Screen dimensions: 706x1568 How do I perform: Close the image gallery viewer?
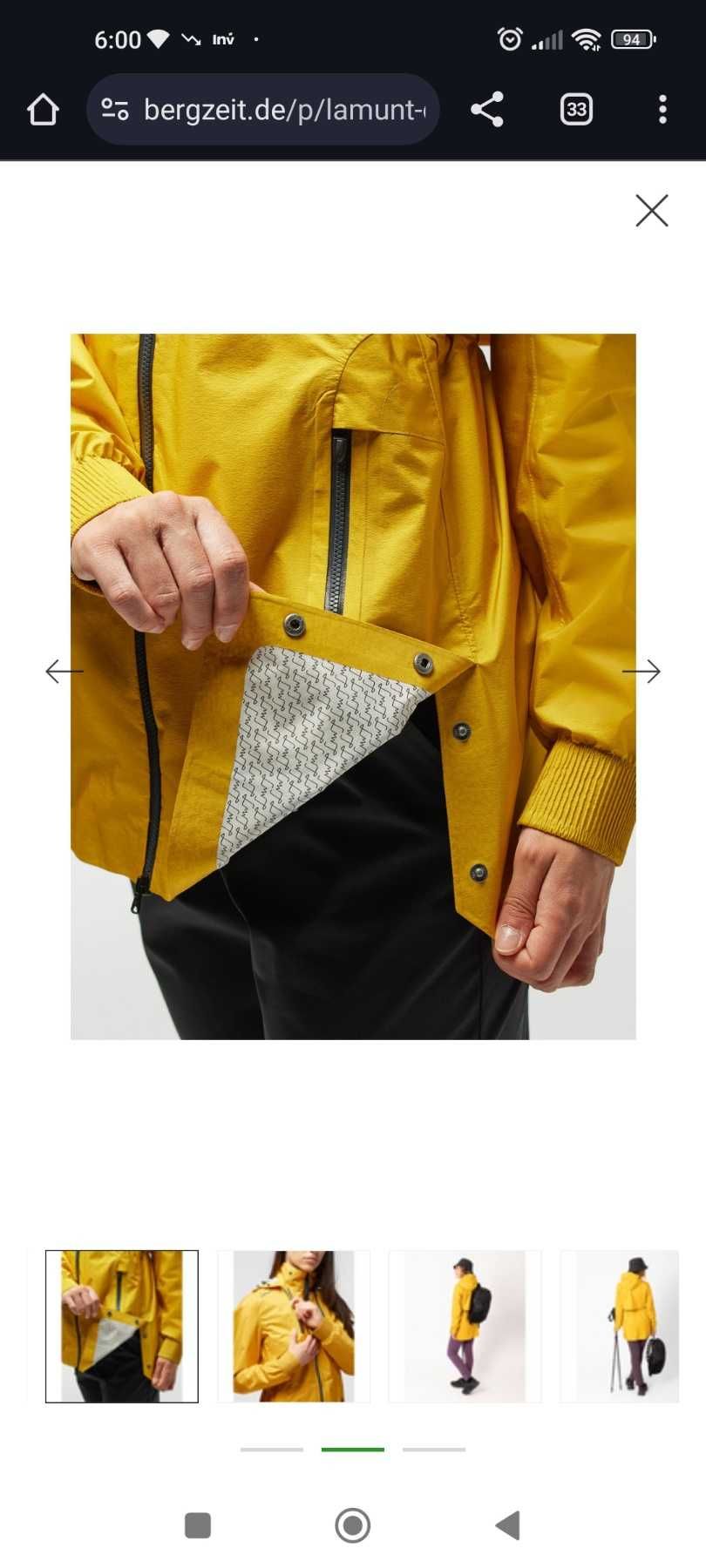652,211
